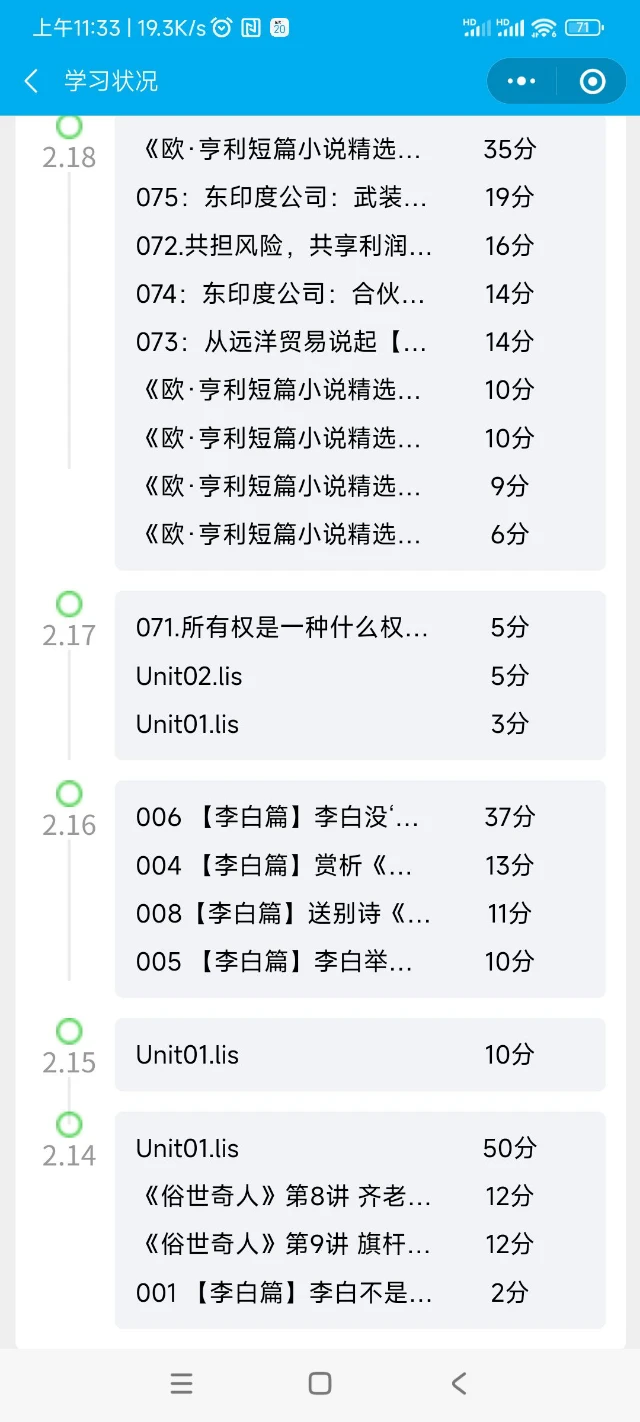Open the 072.共担风险，共享利润… entry

[x=360, y=245]
